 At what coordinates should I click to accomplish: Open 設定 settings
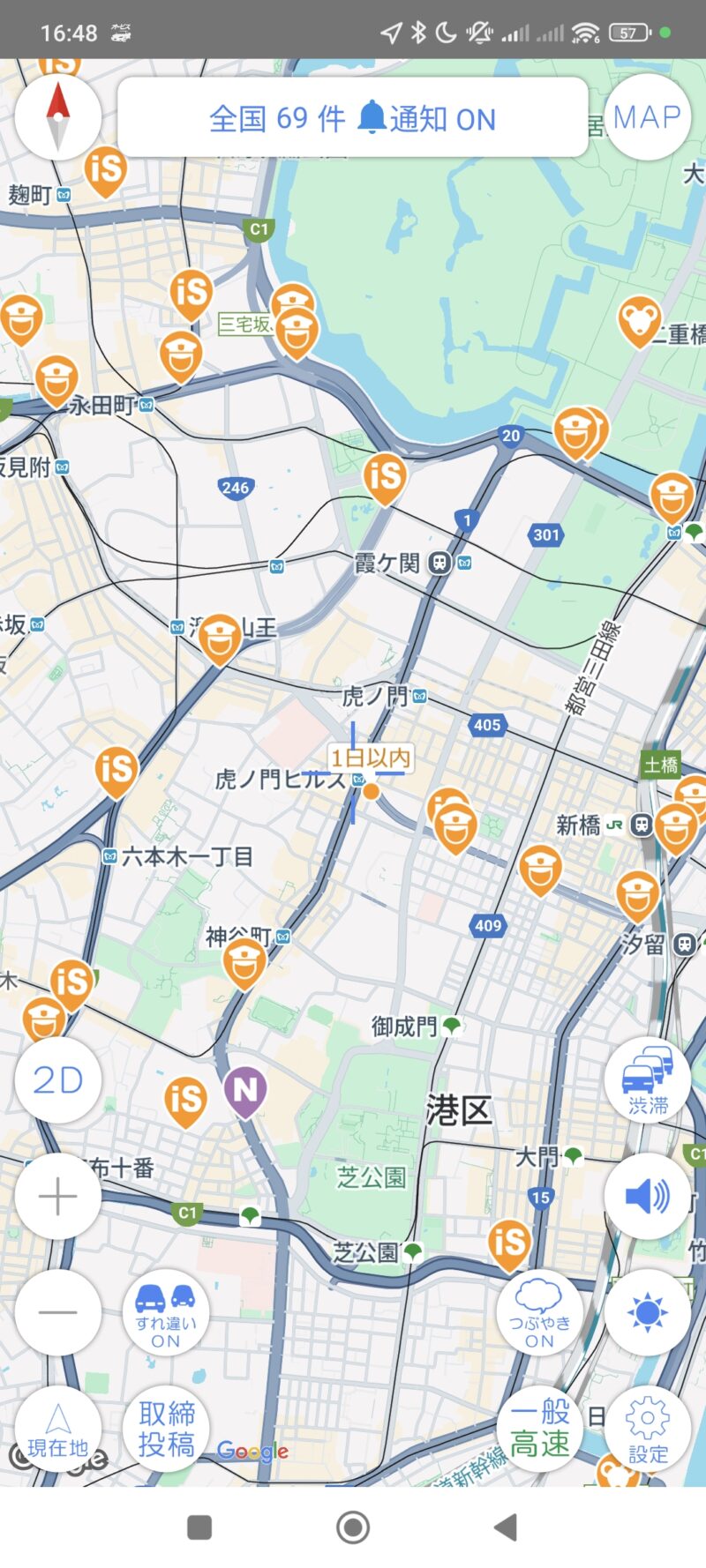click(648, 1429)
